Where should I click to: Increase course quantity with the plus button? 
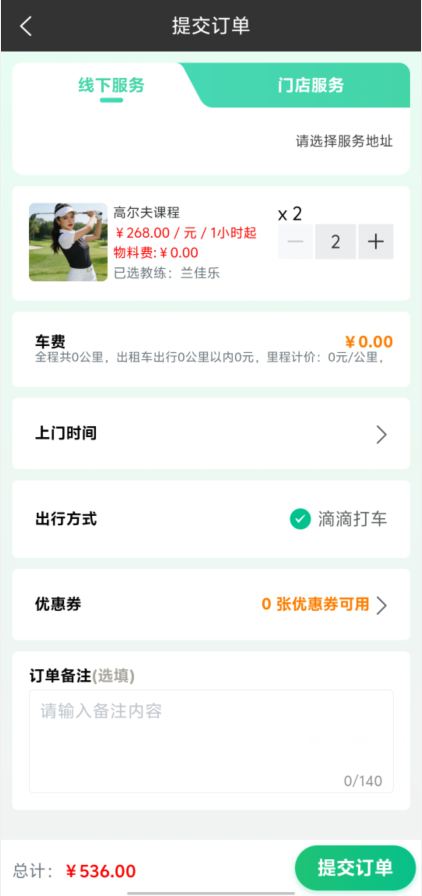pos(376,242)
